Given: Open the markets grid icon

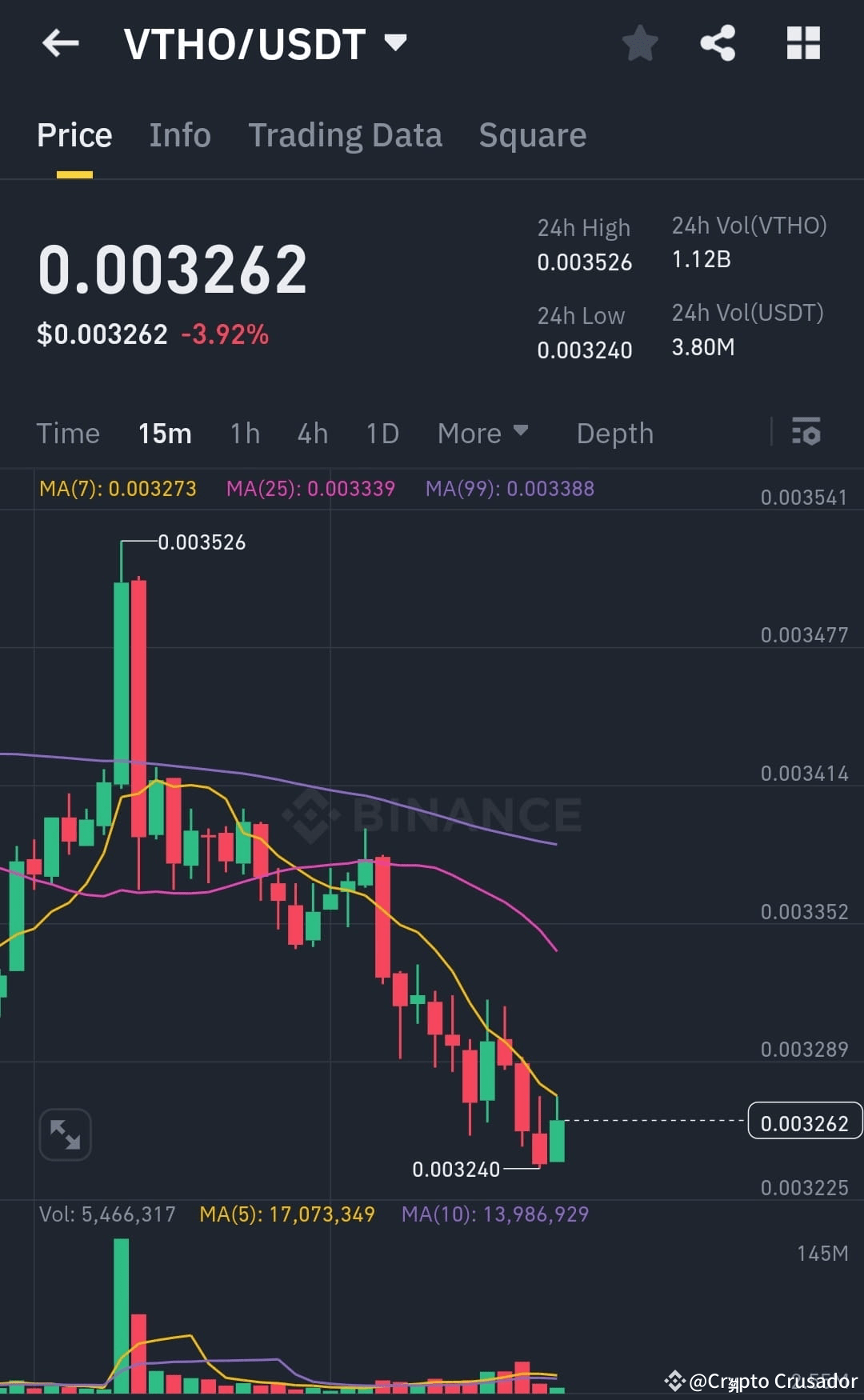Looking at the screenshot, I should pos(803,44).
